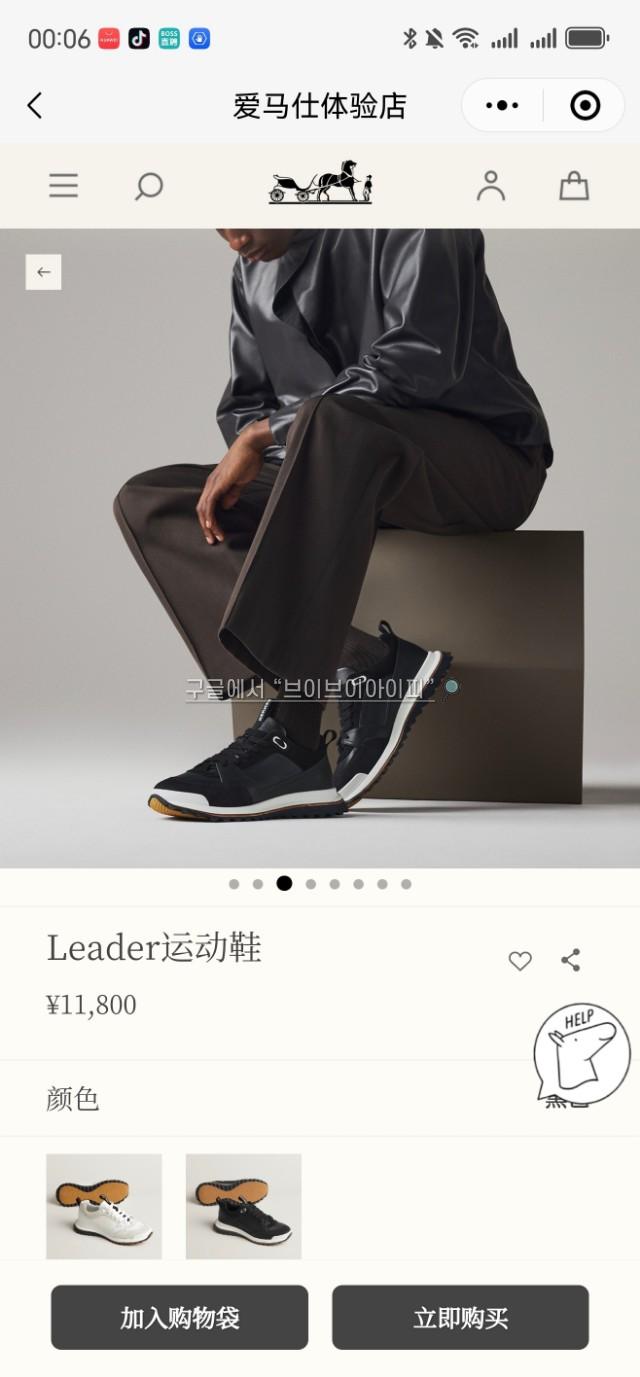
Task: Open the mini program more options menu
Action: [502, 105]
